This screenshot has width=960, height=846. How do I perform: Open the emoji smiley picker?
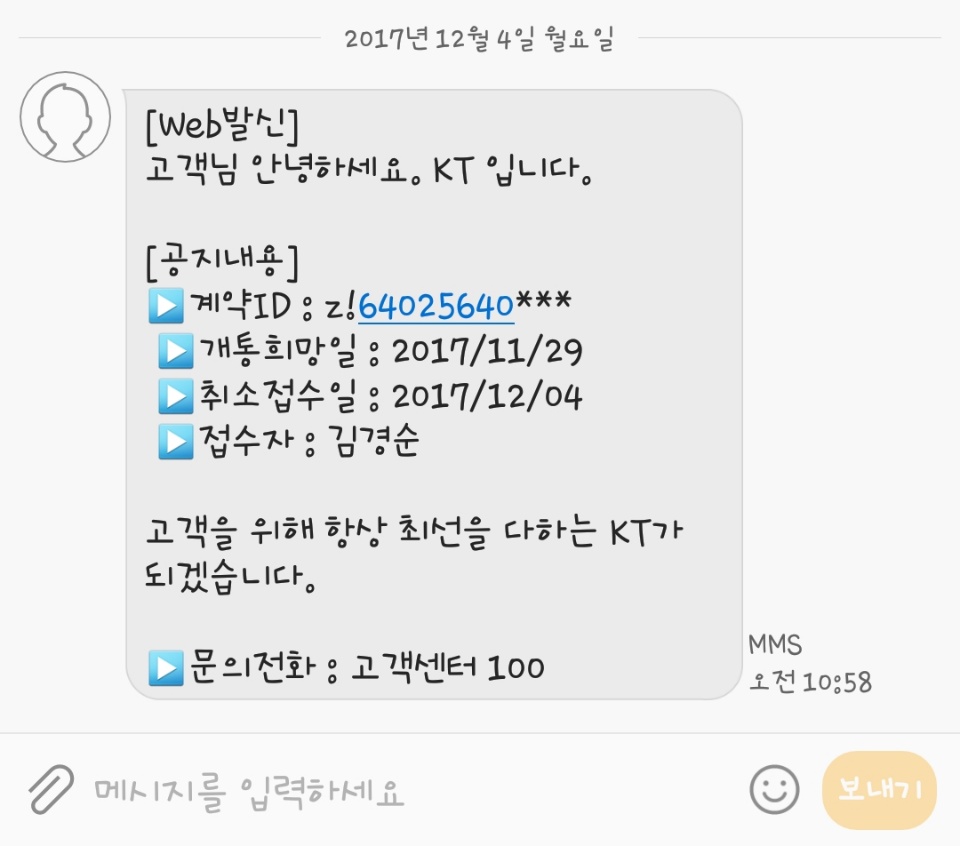click(x=774, y=790)
